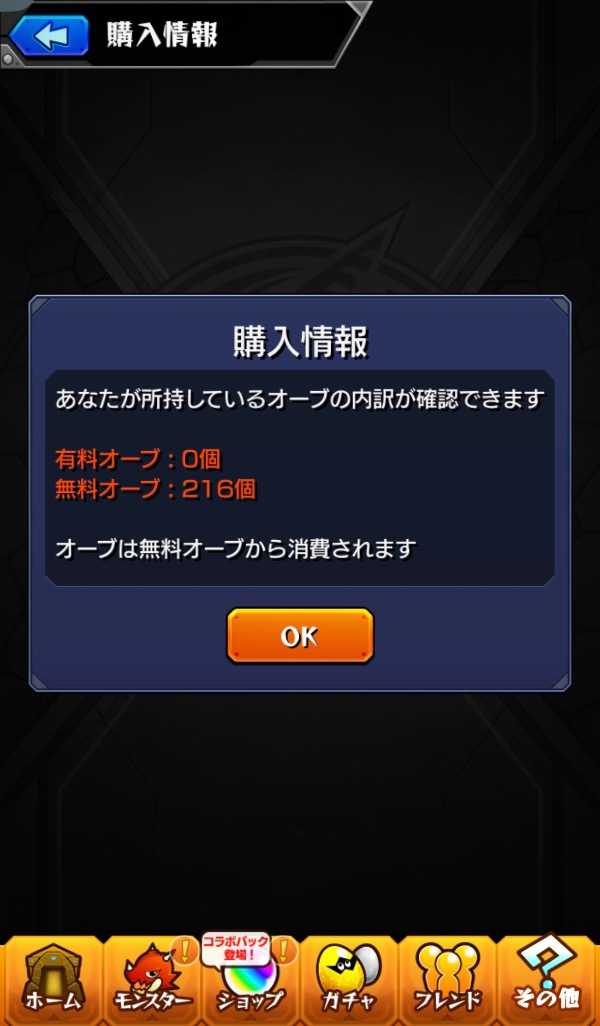
Task: Go to the ホーム tab
Action: (52, 980)
